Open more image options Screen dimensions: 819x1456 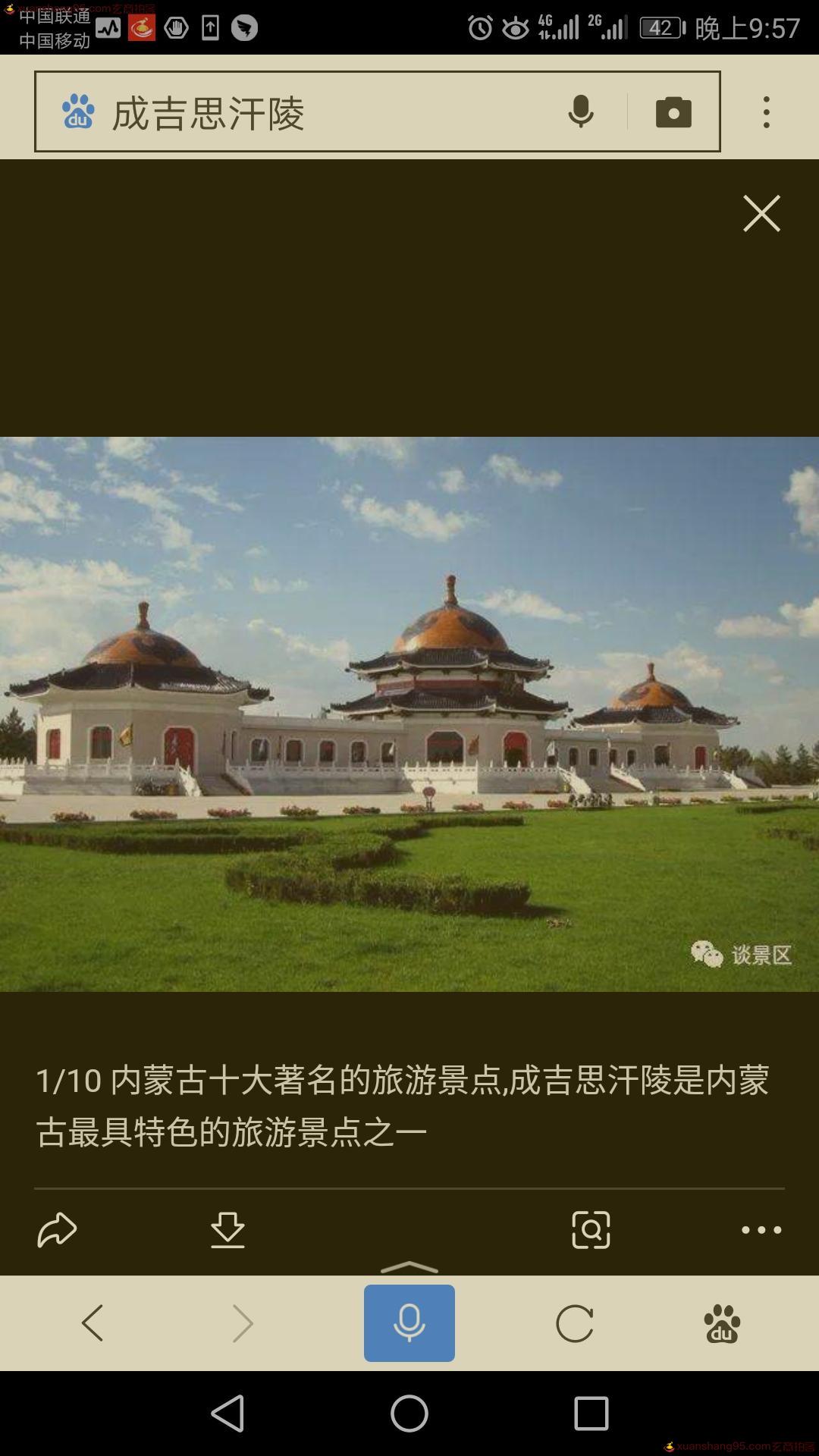tap(761, 1229)
